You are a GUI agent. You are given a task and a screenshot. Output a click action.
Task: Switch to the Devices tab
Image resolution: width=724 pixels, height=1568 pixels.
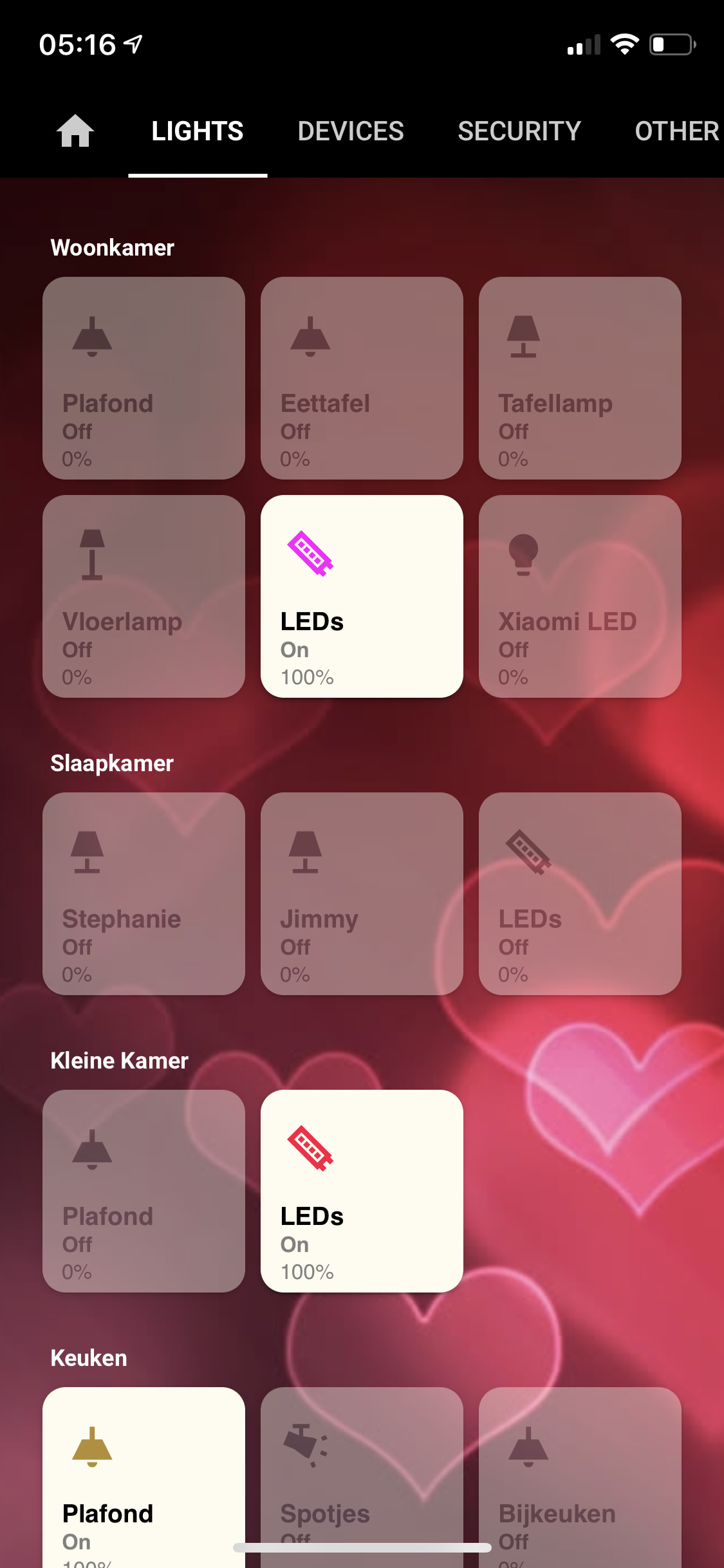tap(351, 131)
